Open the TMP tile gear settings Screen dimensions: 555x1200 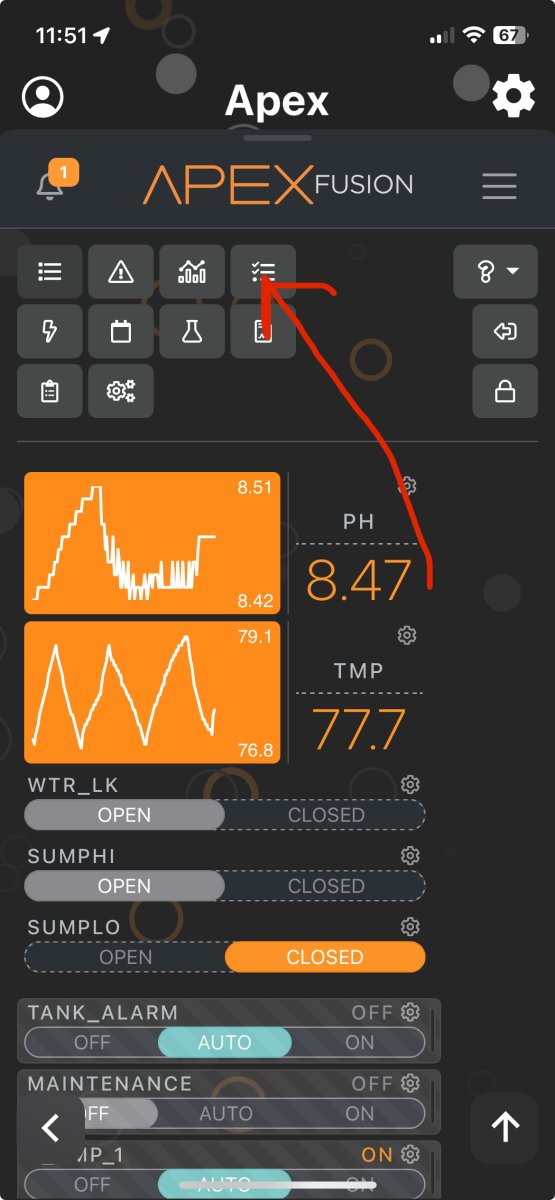[406, 635]
